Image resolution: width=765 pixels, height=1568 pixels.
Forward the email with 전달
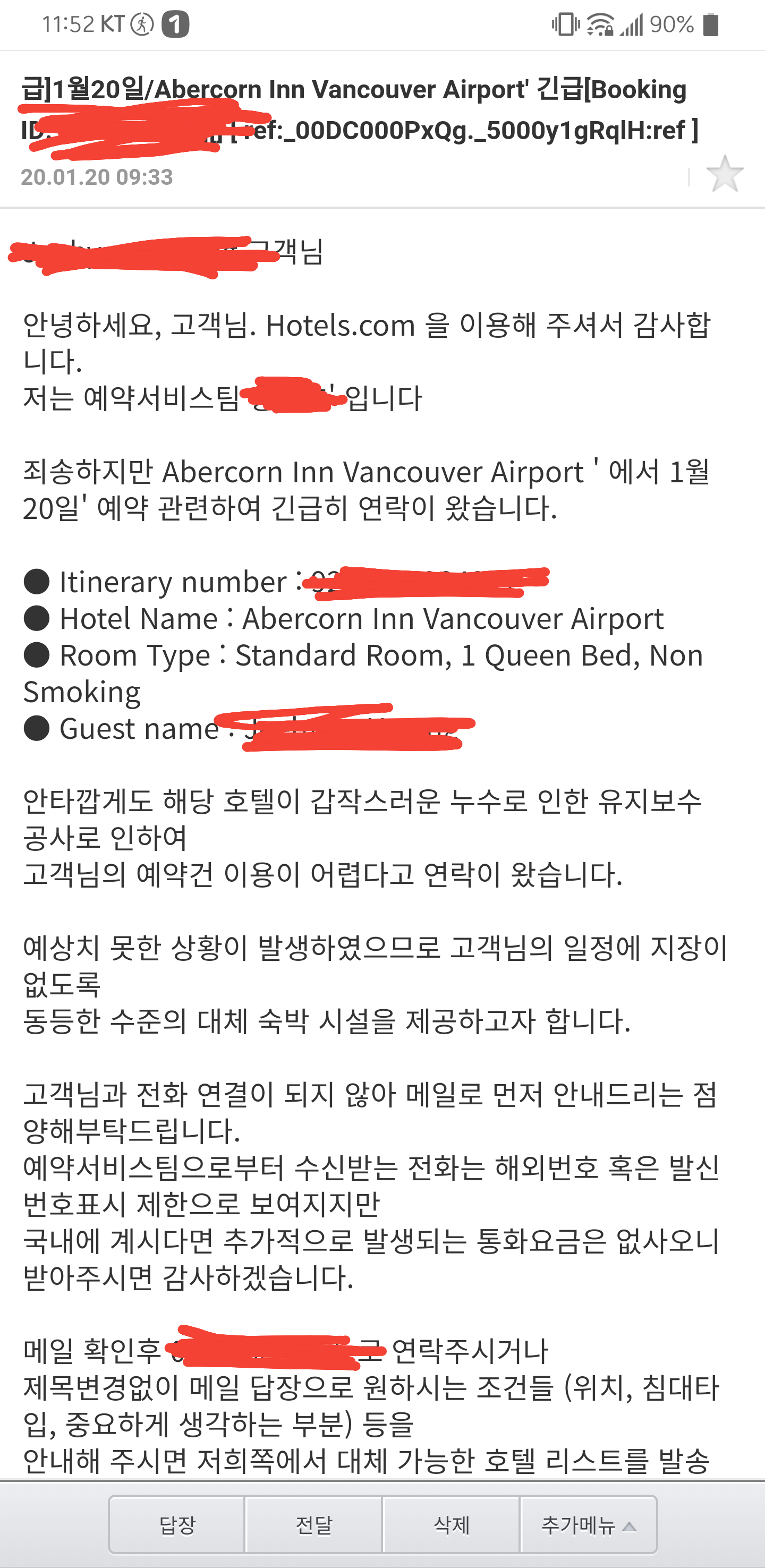[314, 1525]
